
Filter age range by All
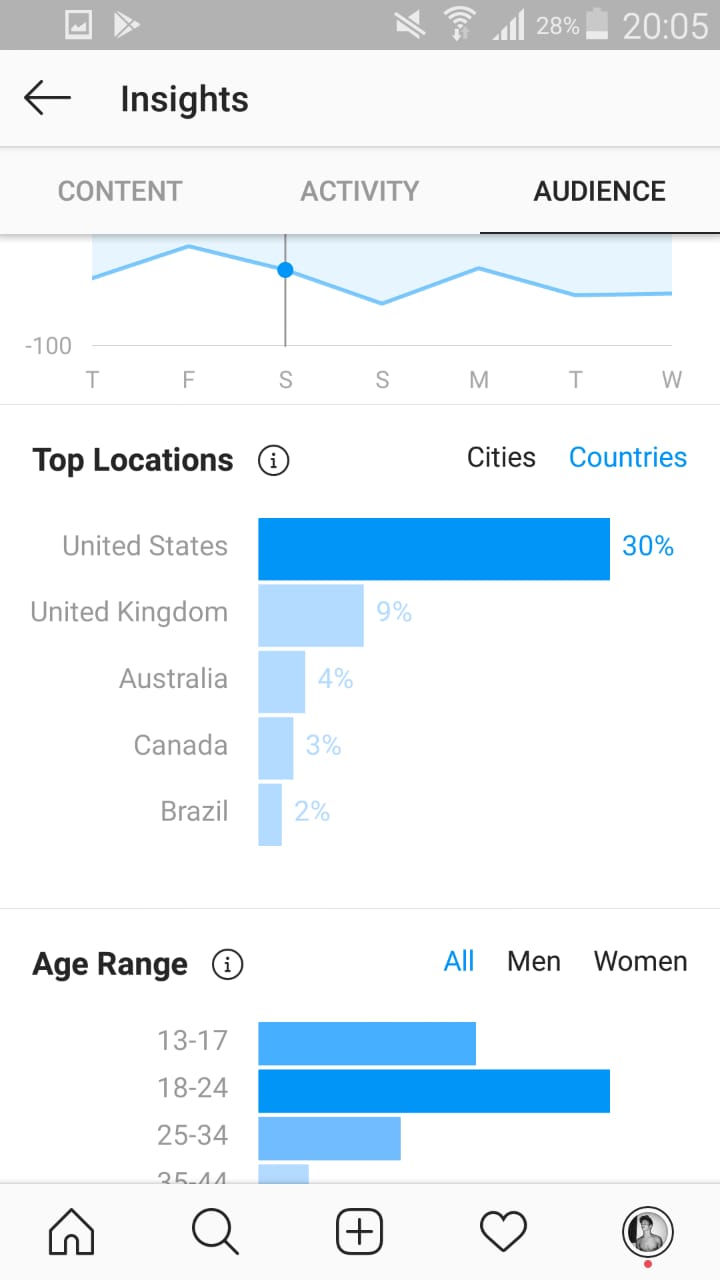click(x=459, y=962)
